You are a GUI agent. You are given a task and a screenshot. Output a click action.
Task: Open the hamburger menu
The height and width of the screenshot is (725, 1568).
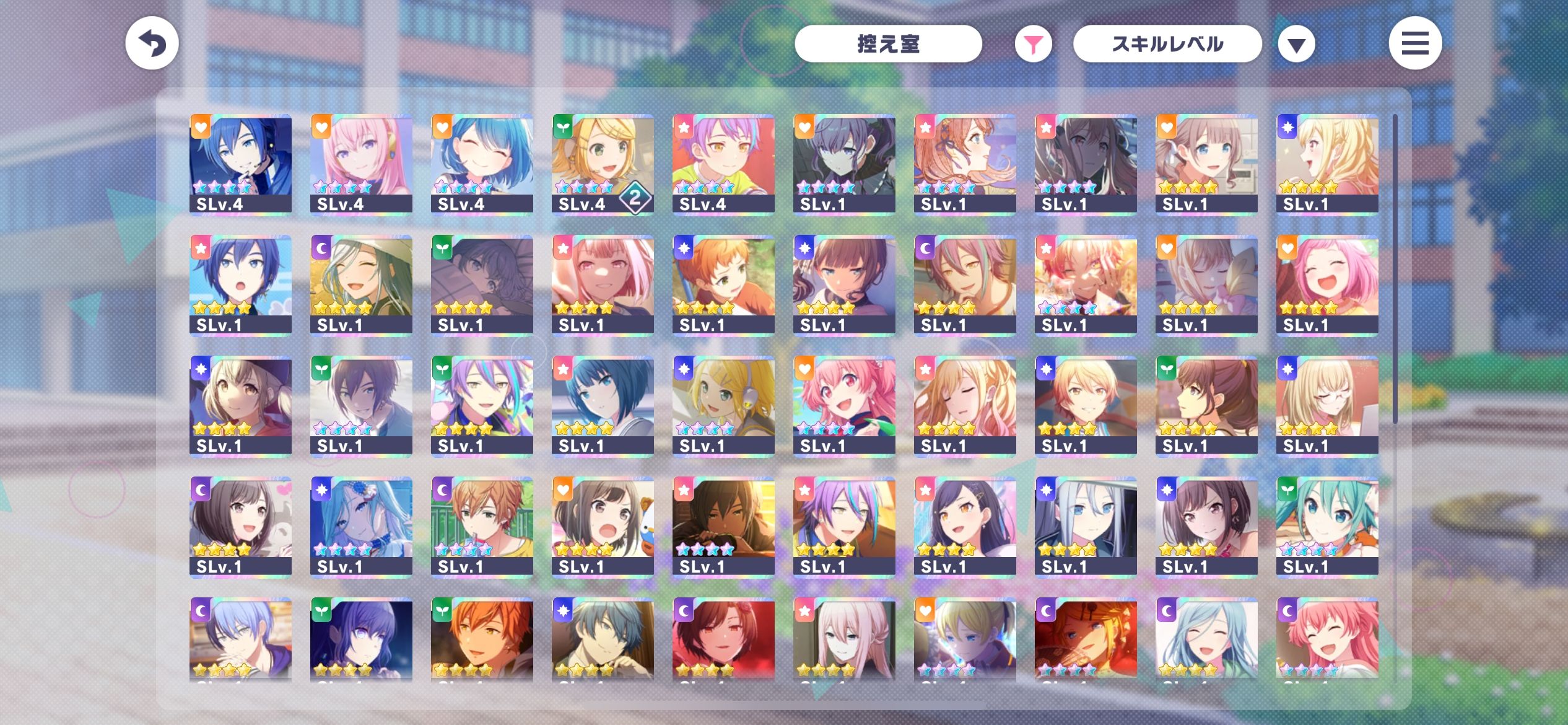pos(1414,43)
